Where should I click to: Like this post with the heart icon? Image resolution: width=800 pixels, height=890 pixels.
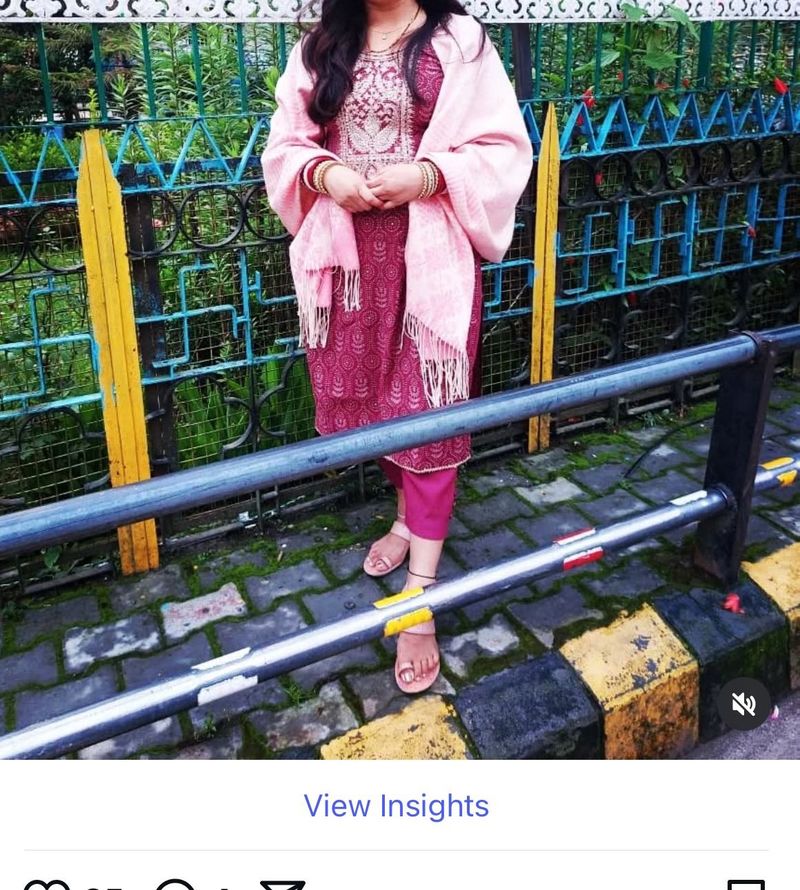pyautogui.click(x=46, y=884)
